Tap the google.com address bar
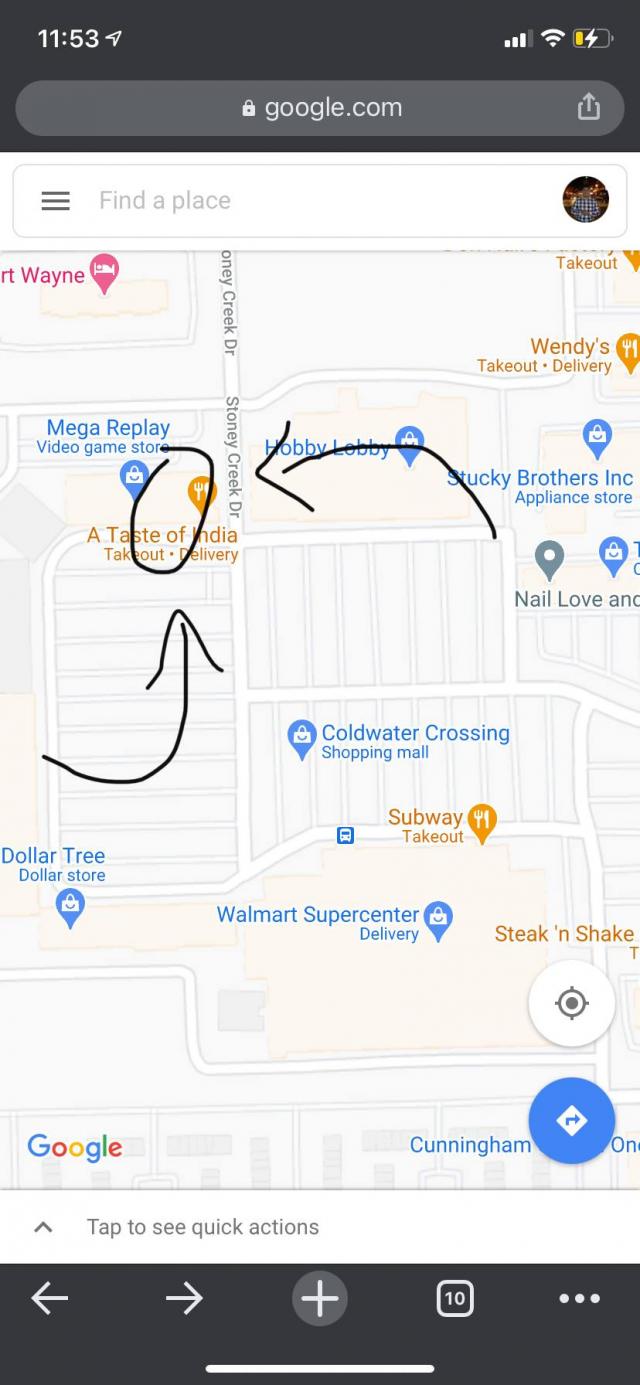 (x=322, y=108)
